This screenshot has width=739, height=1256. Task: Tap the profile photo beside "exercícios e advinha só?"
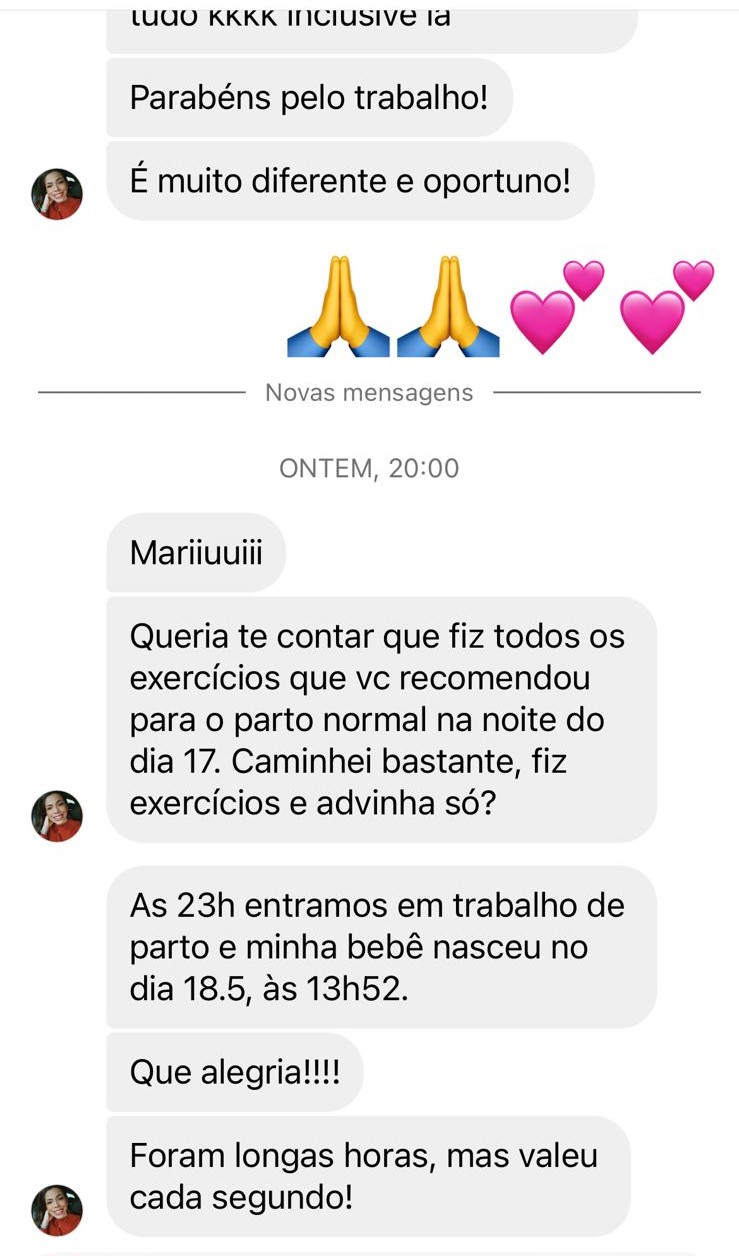(57, 815)
